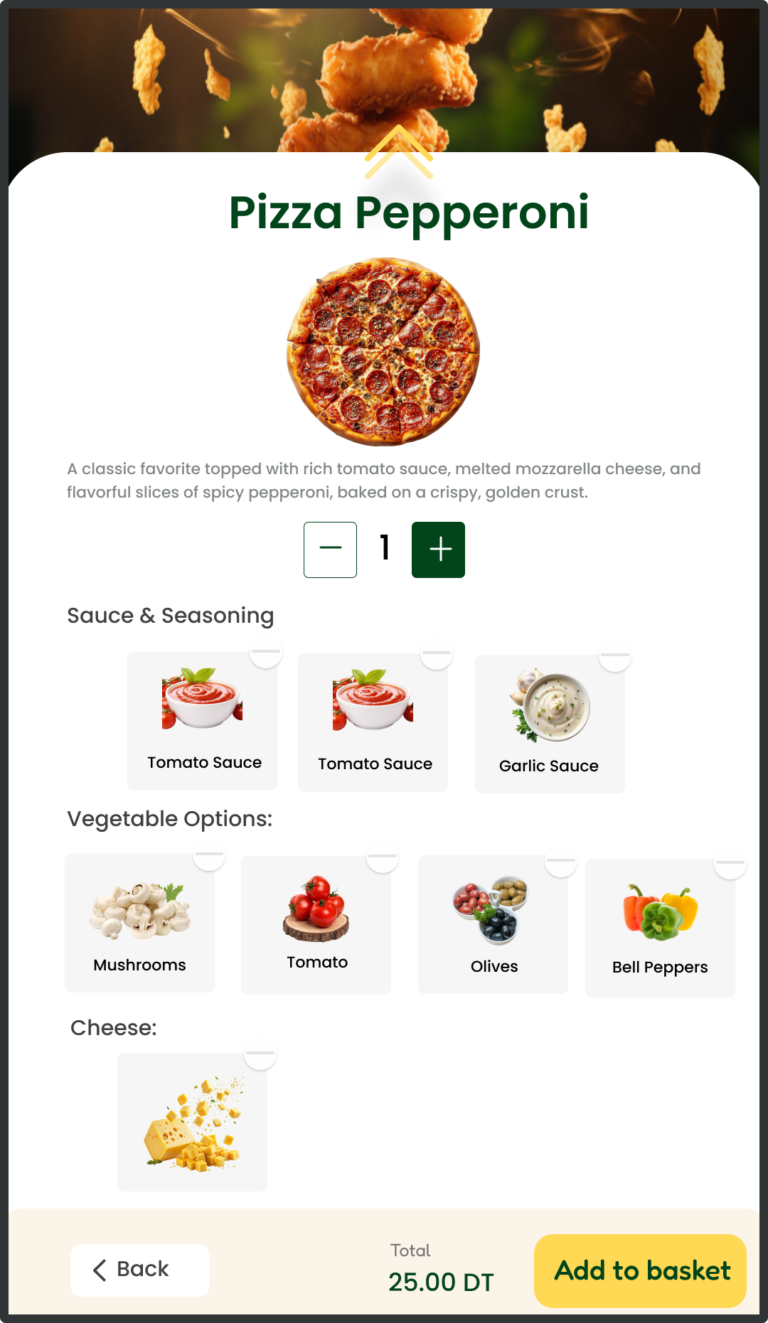Viewport: 768px width, 1323px height.
Task: Add Mushrooms to the pizza
Action: (x=140, y=923)
